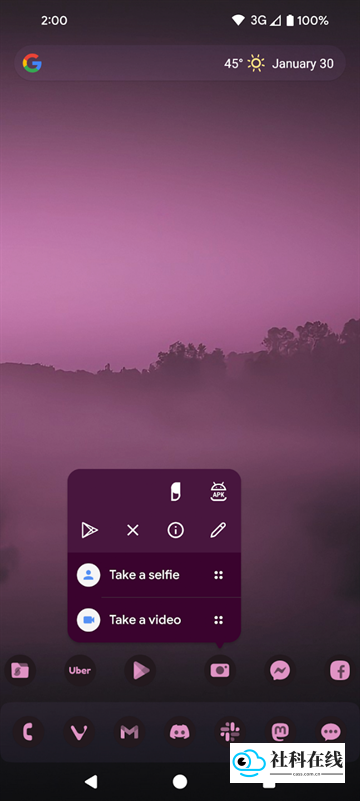Open the app info icon in popup
Screen dimensions: 360x801
coord(176,530)
